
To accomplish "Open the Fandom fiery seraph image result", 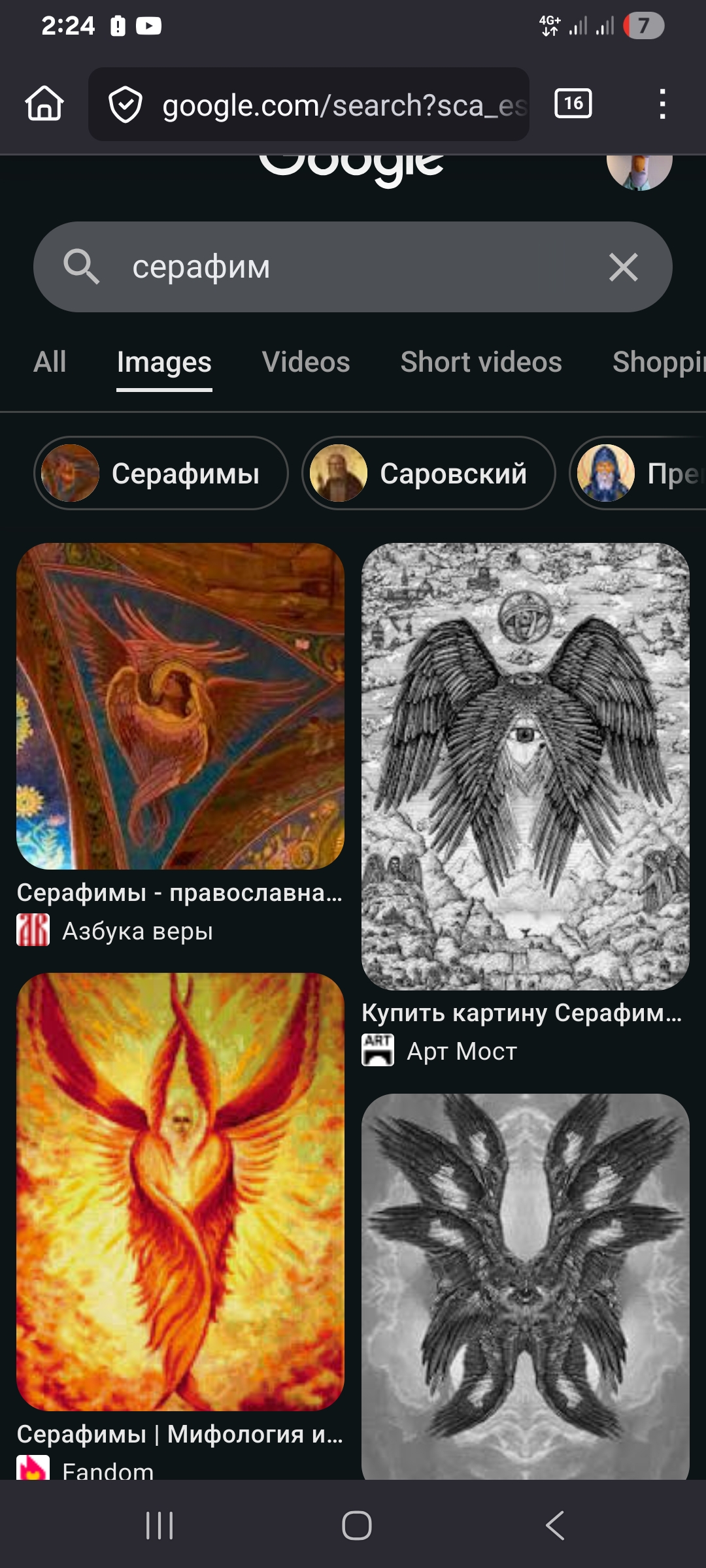I will pos(180,1190).
